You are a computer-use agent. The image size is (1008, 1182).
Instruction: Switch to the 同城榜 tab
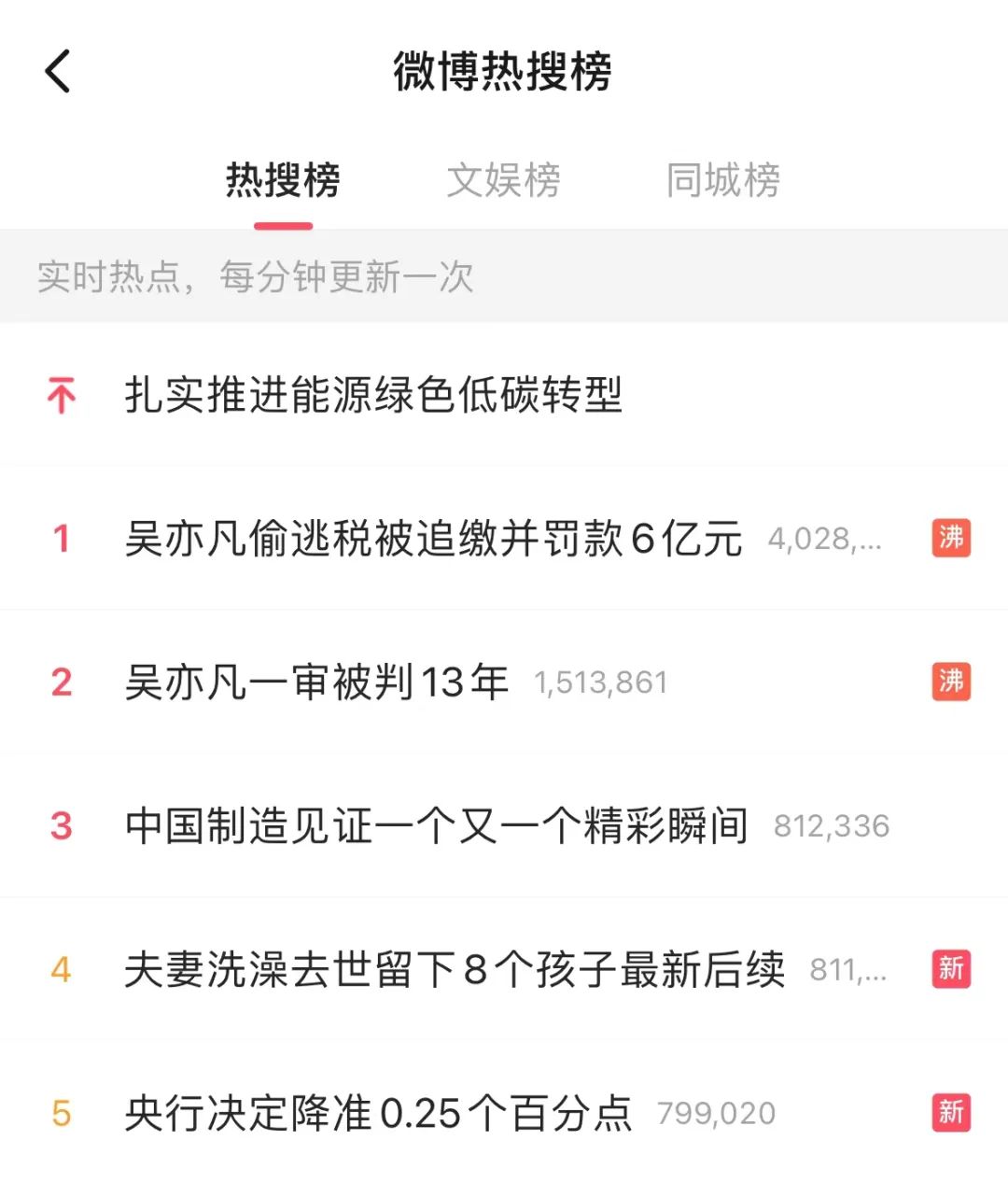click(x=723, y=180)
